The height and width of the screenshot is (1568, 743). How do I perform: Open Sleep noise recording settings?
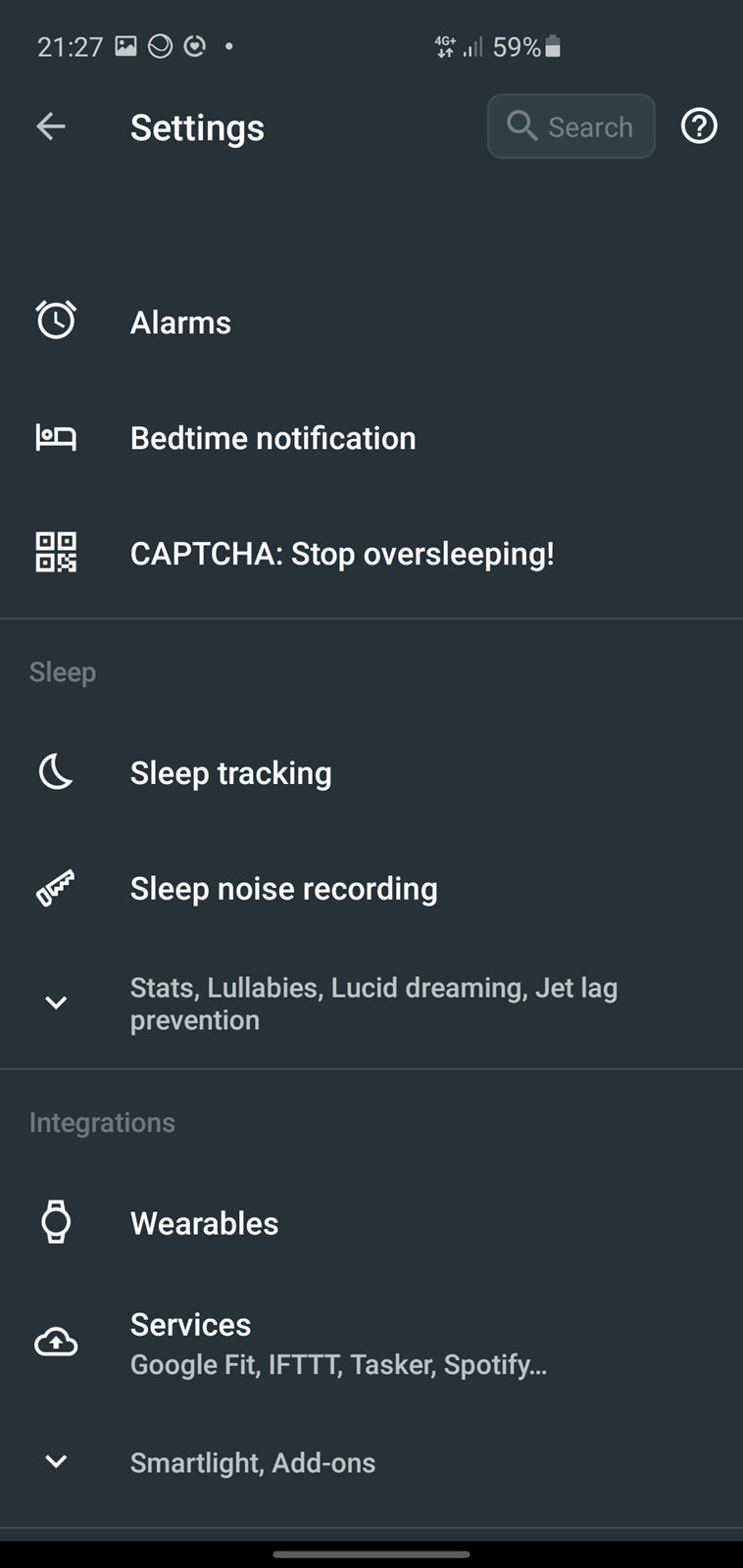[371, 888]
